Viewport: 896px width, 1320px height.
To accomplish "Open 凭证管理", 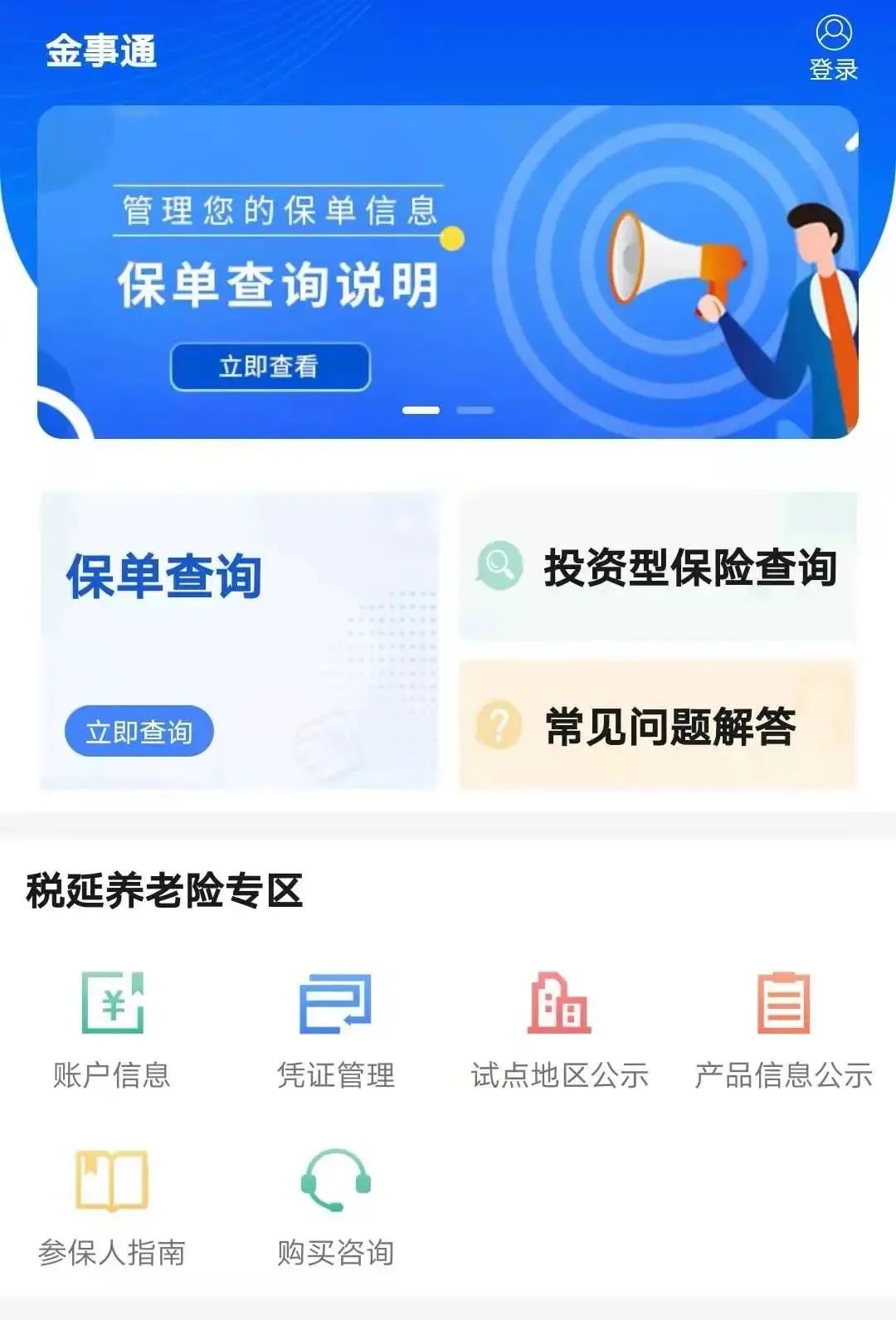I will pyautogui.click(x=335, y=1029).
